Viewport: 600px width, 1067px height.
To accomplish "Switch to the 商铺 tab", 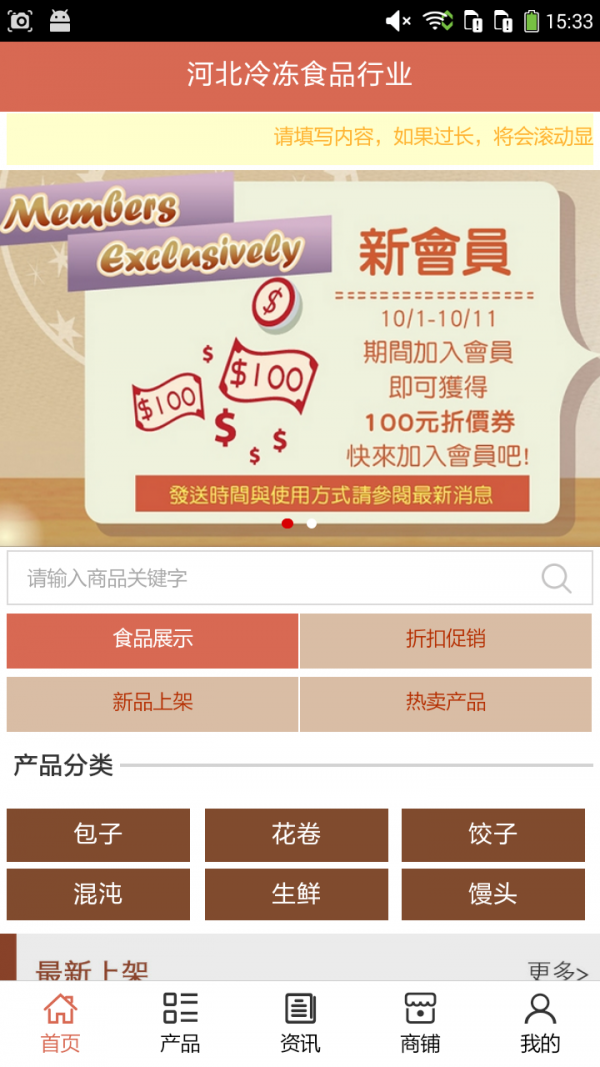I will point(420,1023).
